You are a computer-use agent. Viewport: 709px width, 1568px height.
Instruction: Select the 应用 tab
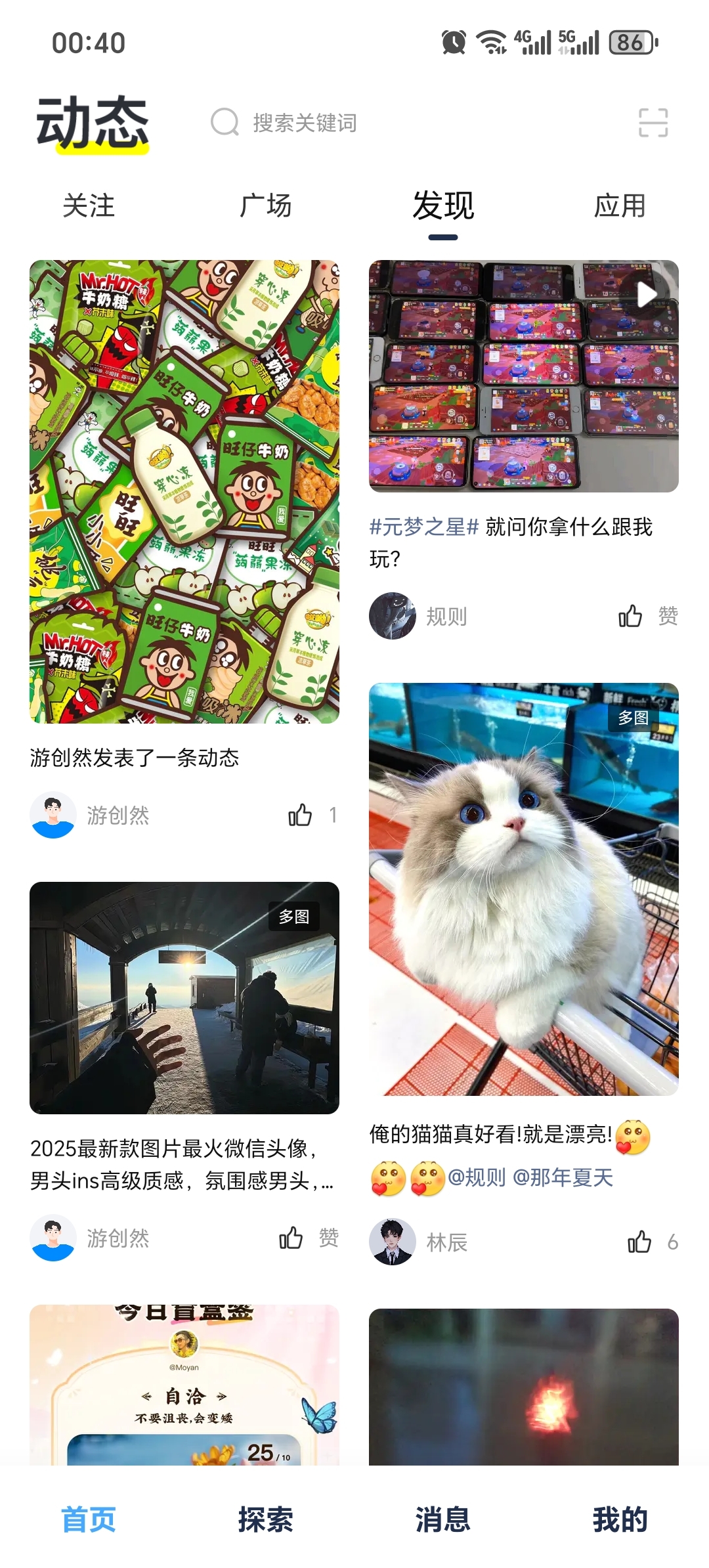pos(620,206)
